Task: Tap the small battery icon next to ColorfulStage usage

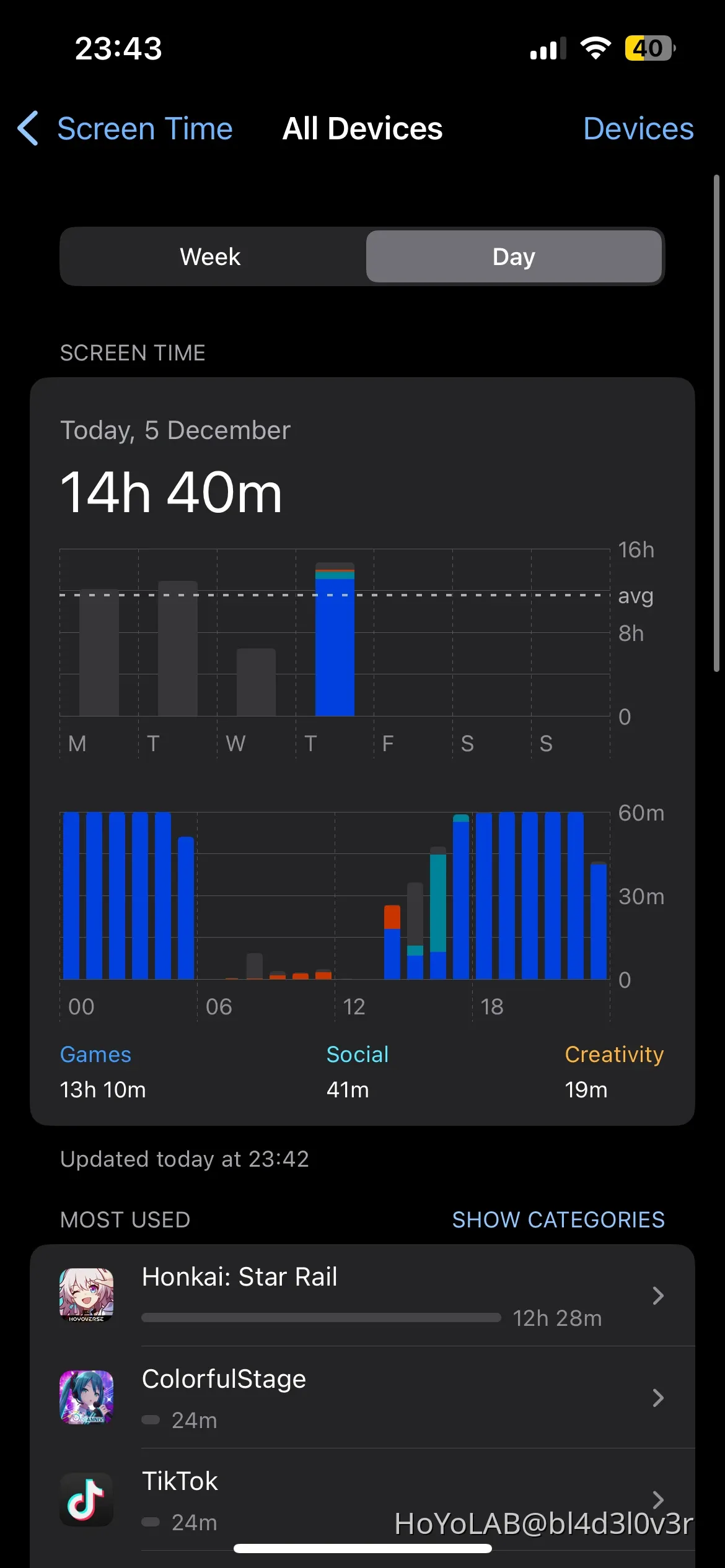Action: [x=152, y=1420]
